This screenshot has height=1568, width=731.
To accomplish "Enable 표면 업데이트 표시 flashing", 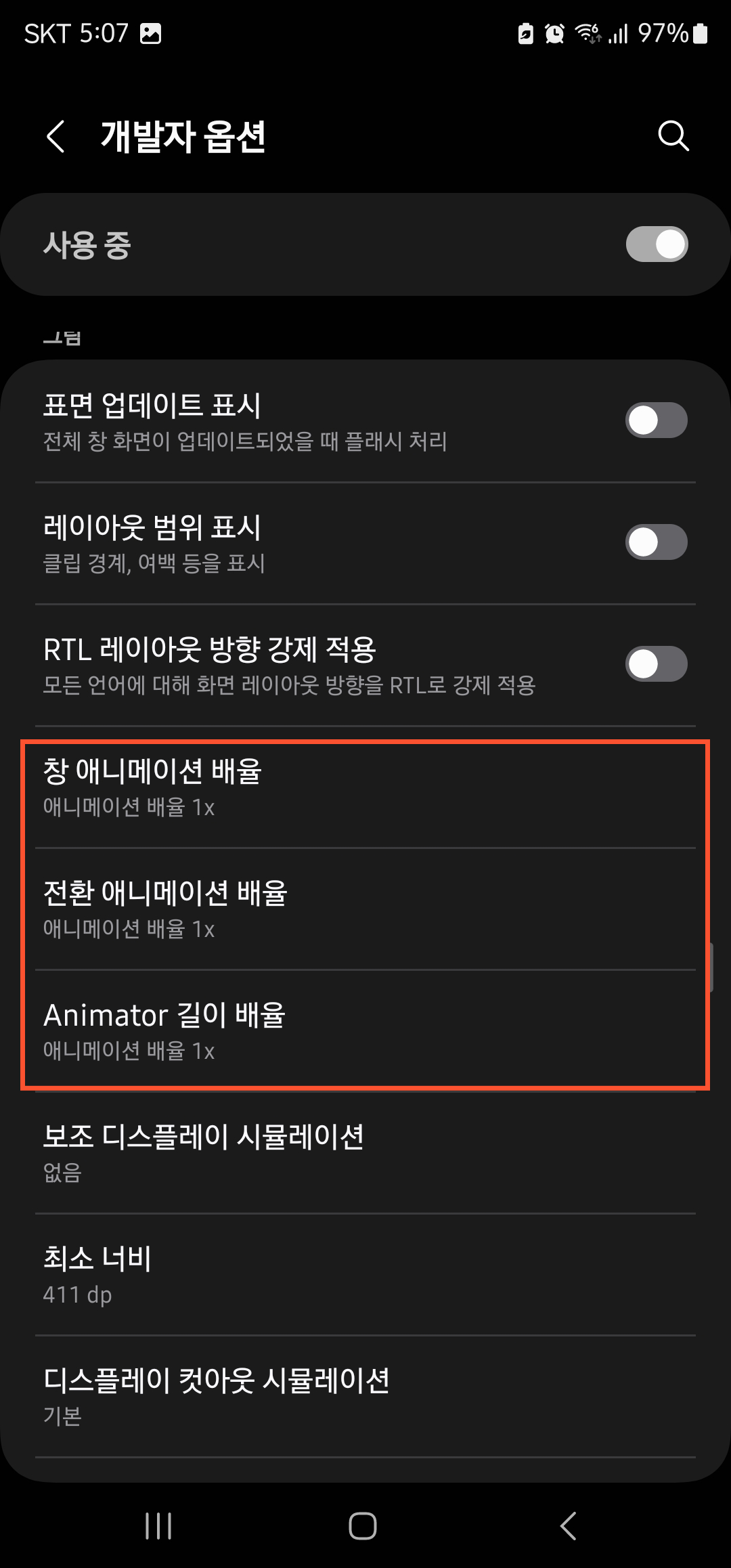I will pos(655,420).
